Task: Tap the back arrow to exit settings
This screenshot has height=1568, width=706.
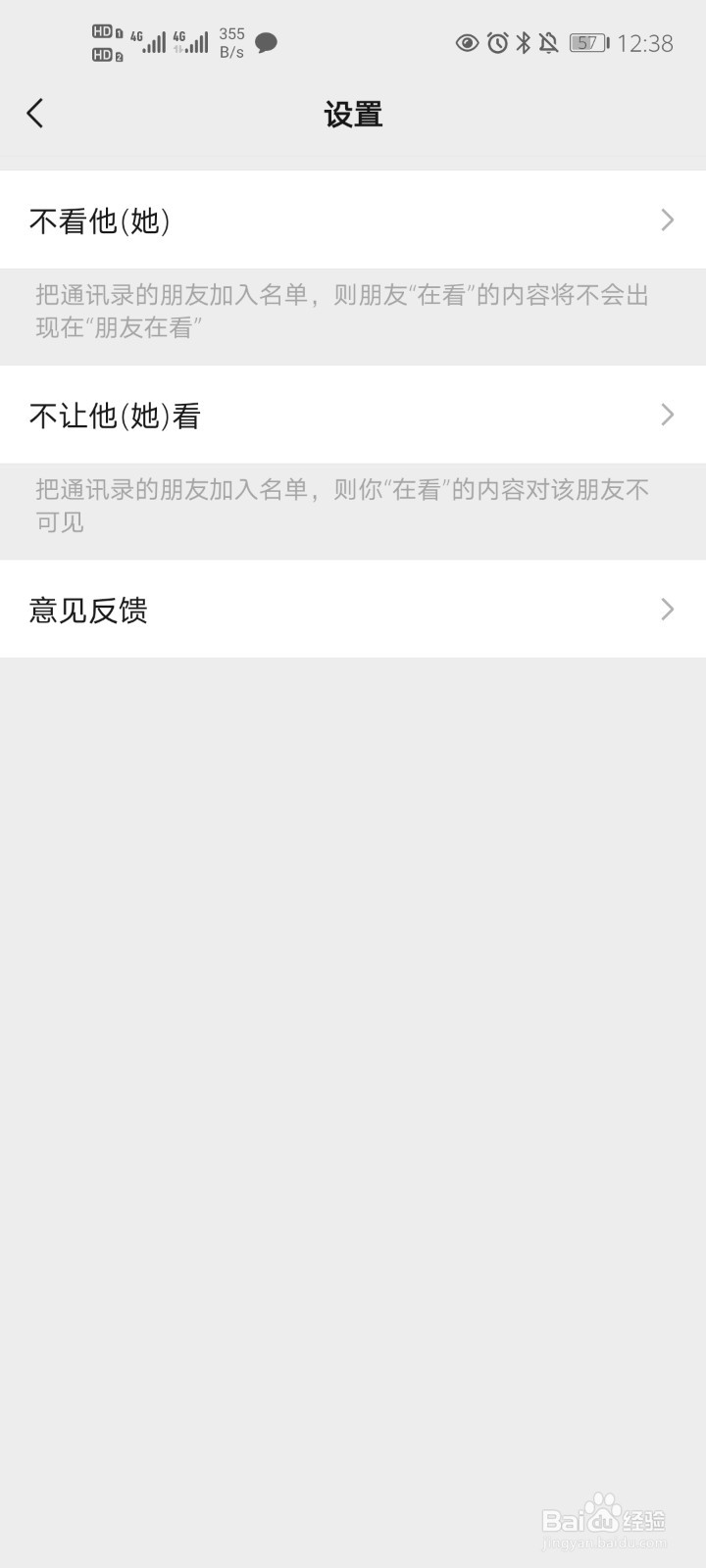Action: [36, 113]
